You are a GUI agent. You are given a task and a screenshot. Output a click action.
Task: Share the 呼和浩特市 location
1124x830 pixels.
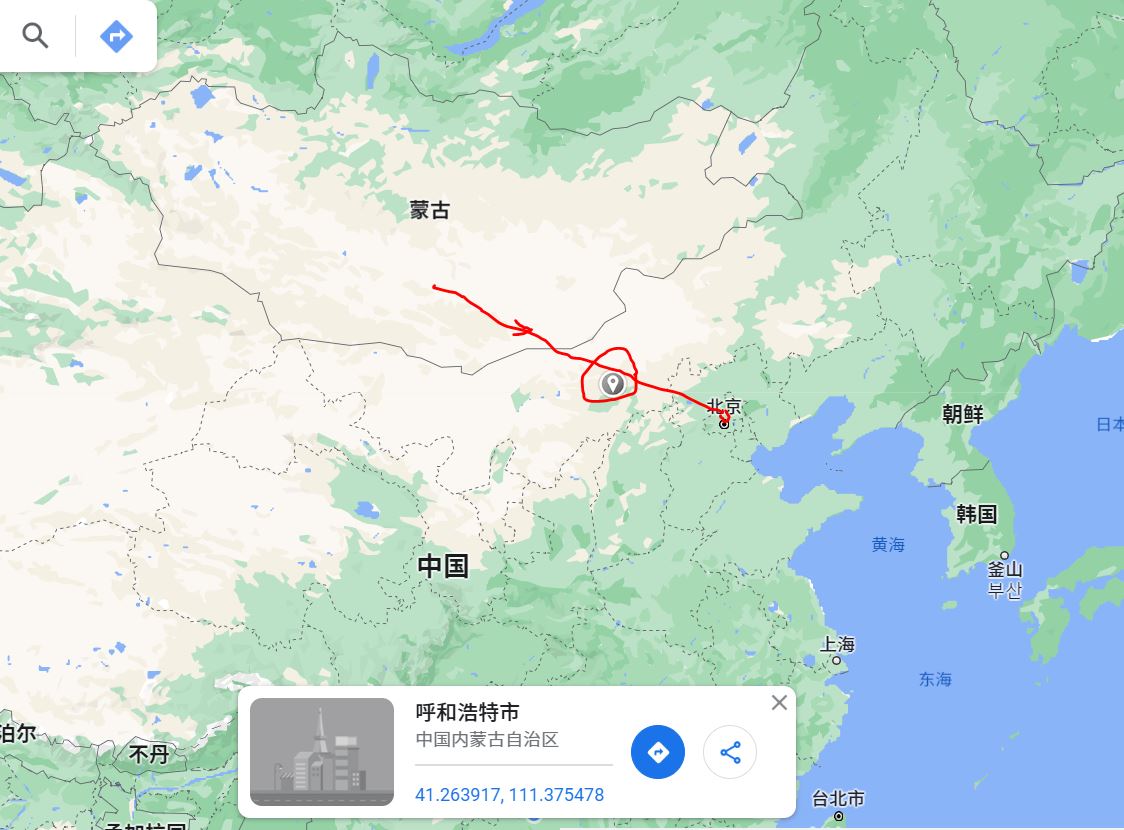[x=730, y=752]
